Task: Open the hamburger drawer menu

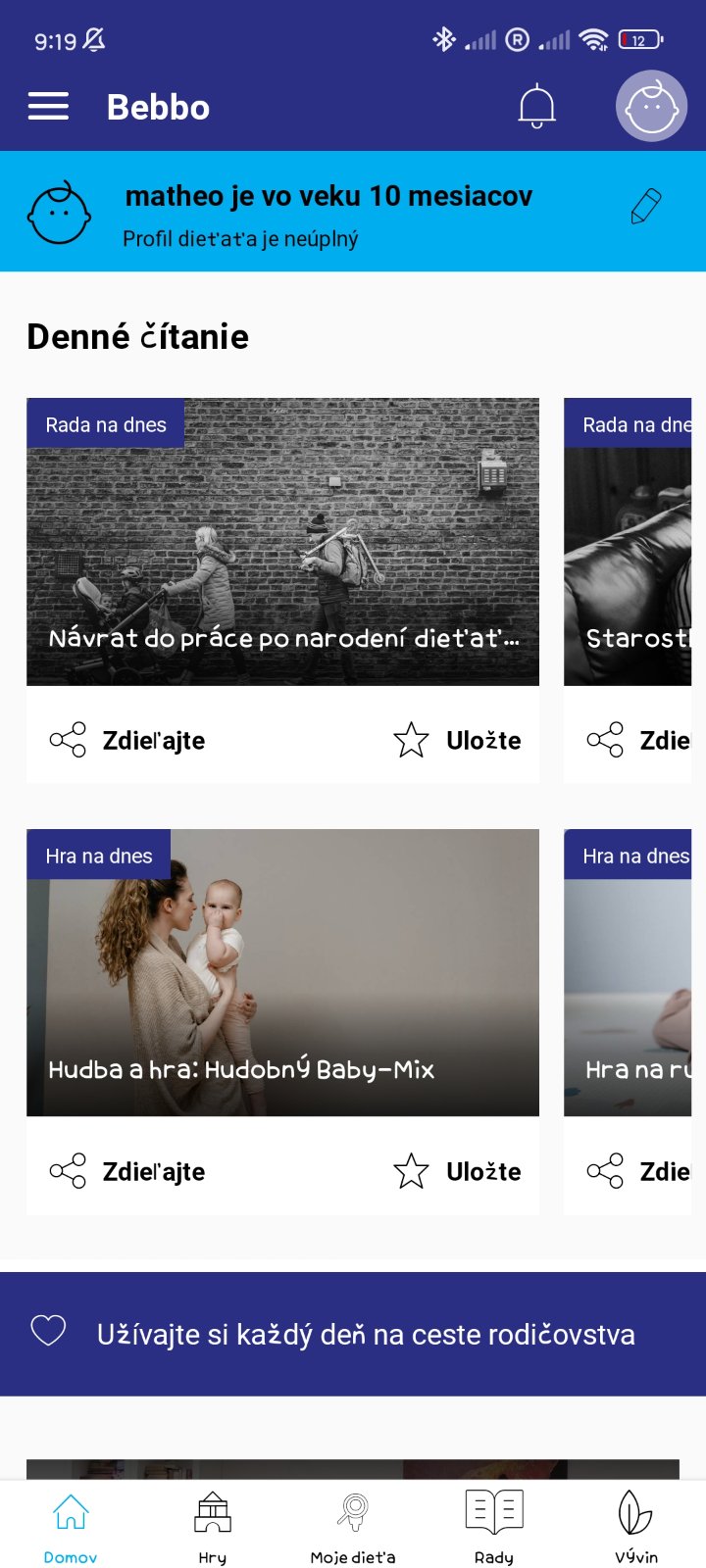Action: pyautogui.click(x=48, y=106)
